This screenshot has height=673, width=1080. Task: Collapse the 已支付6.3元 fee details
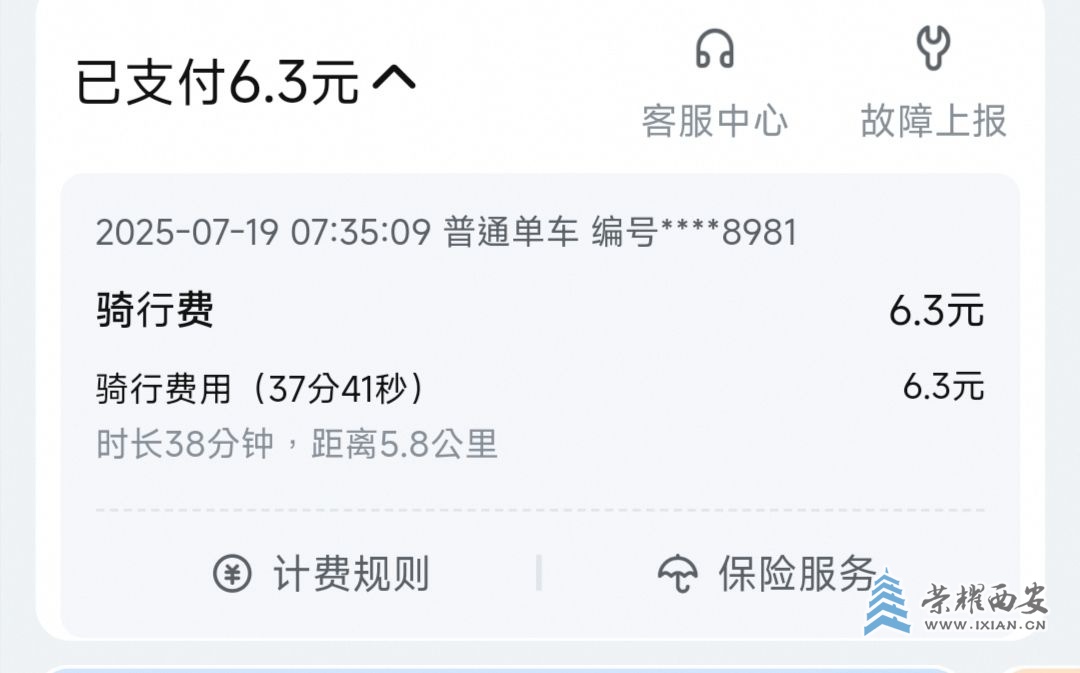pos(394,80)
